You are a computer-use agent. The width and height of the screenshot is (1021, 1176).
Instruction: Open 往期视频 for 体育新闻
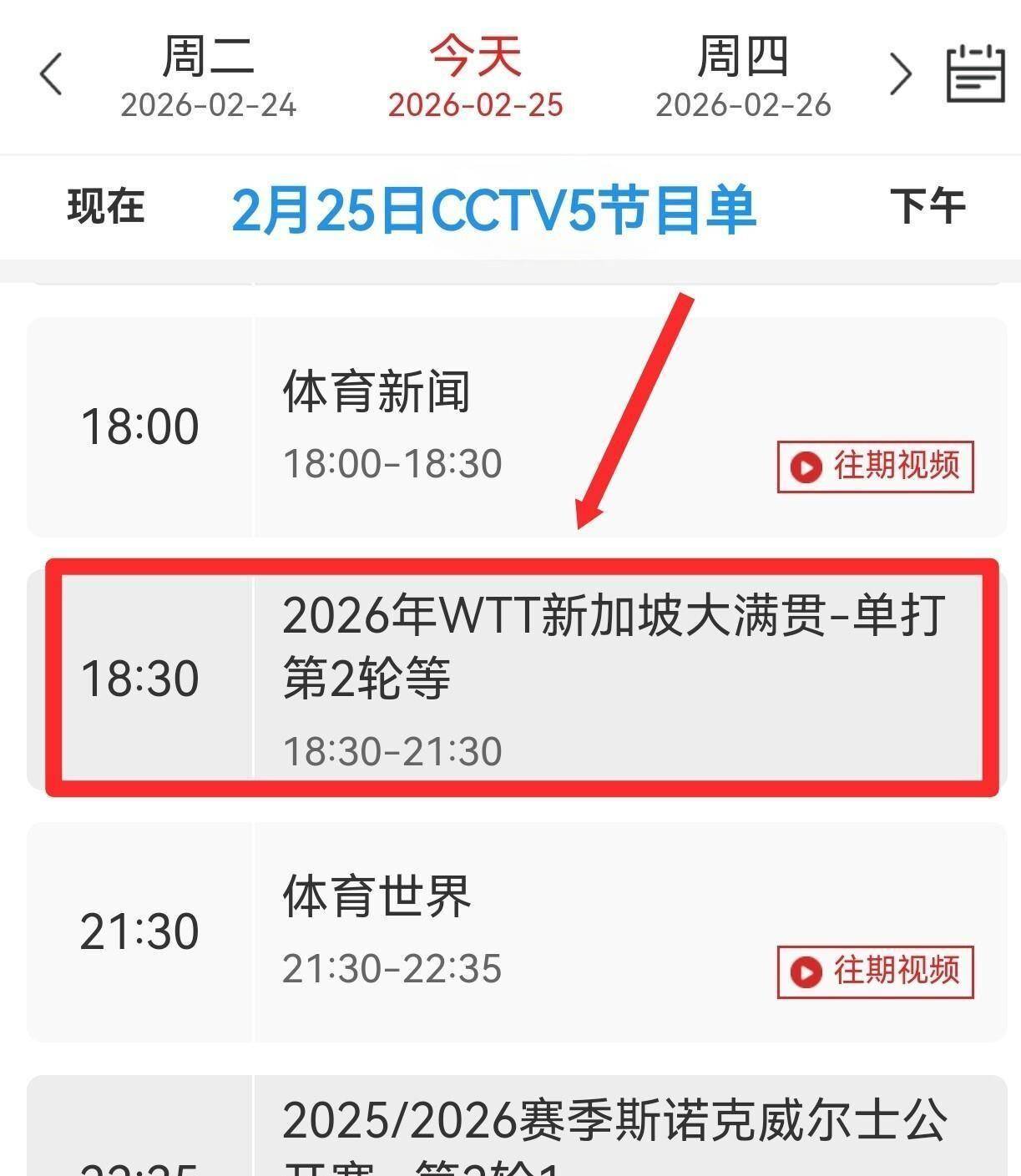875,467
